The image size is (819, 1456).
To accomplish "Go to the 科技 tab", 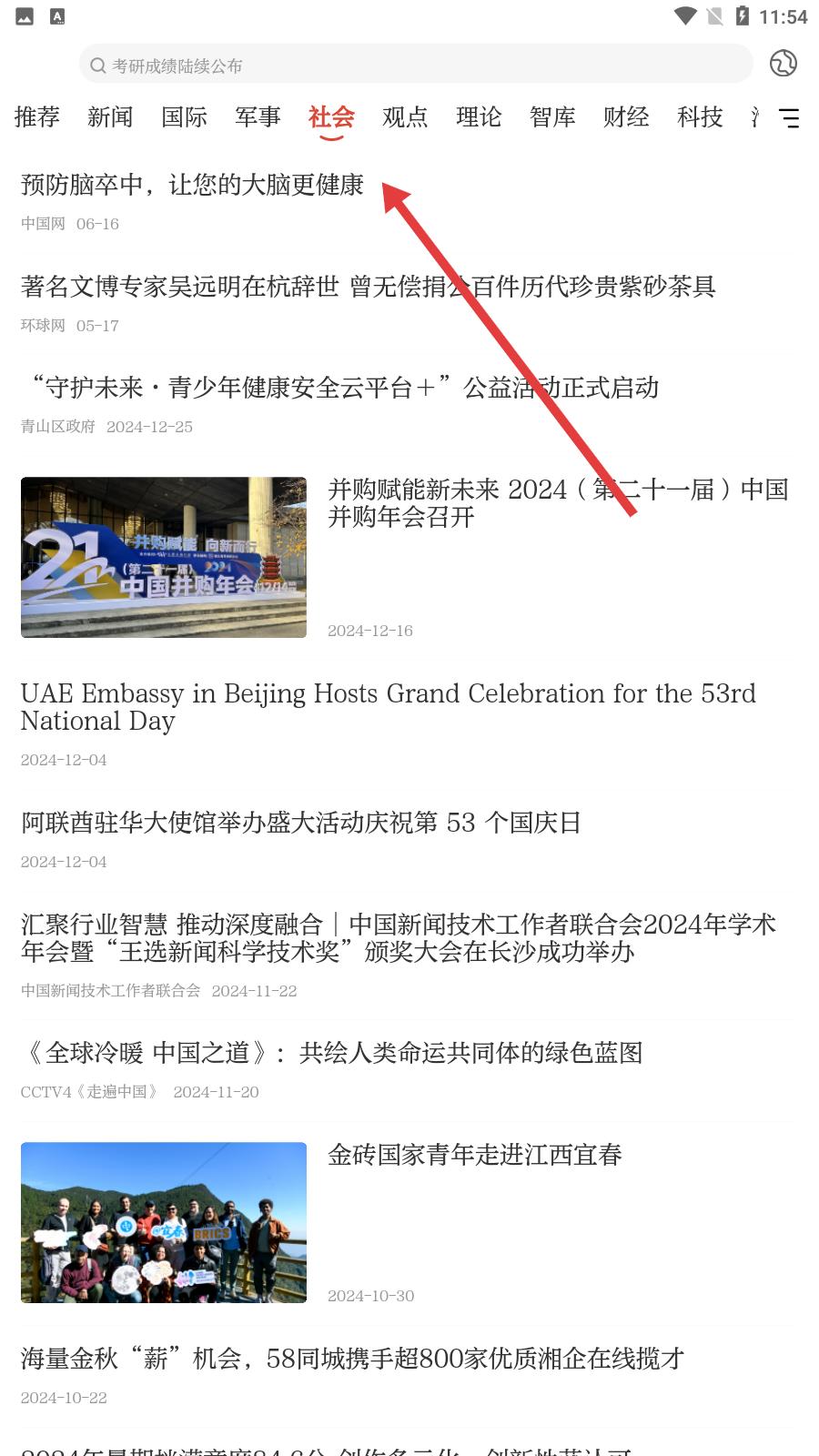I will click(700, 117).
